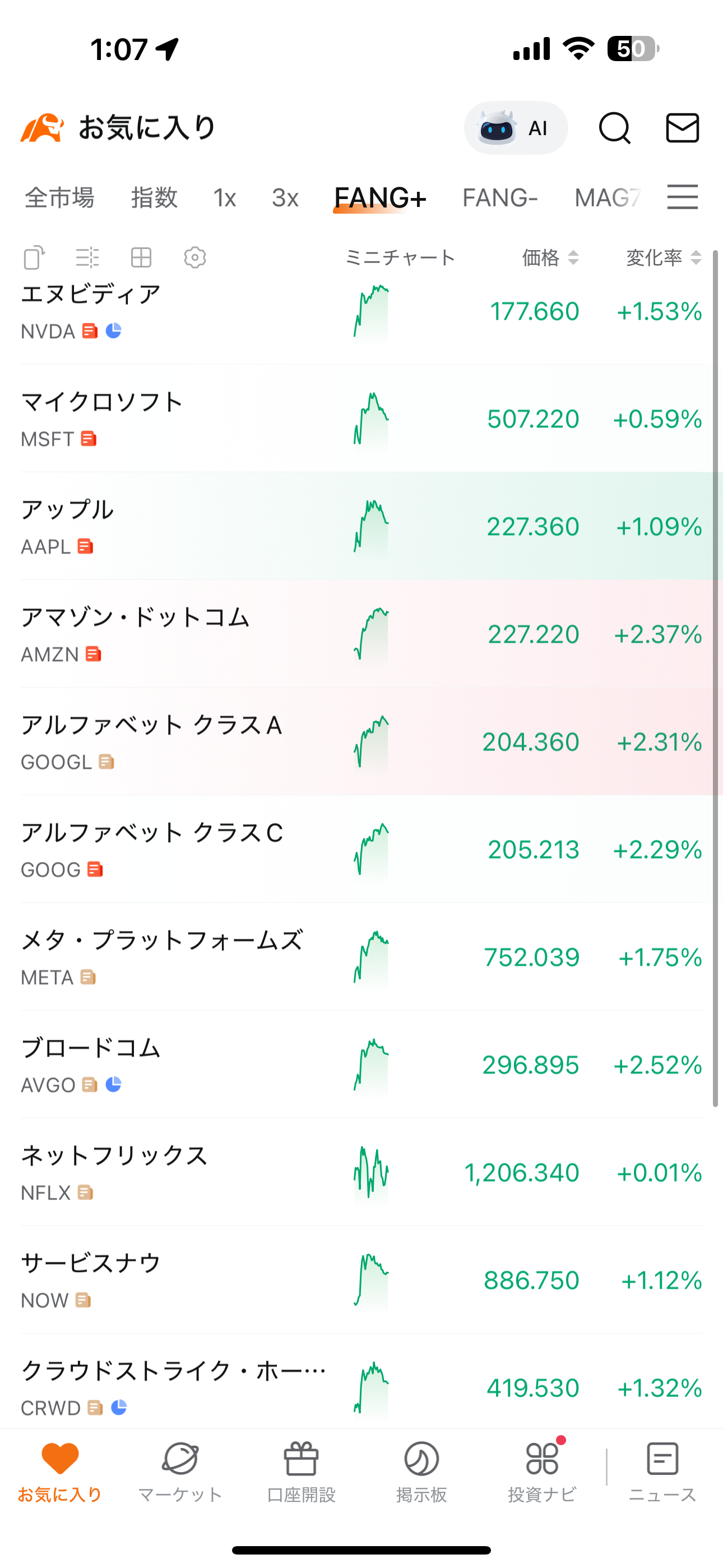Open the 掲示板 tab
Screen dimensions: 723x1568
pos(421,1472)
